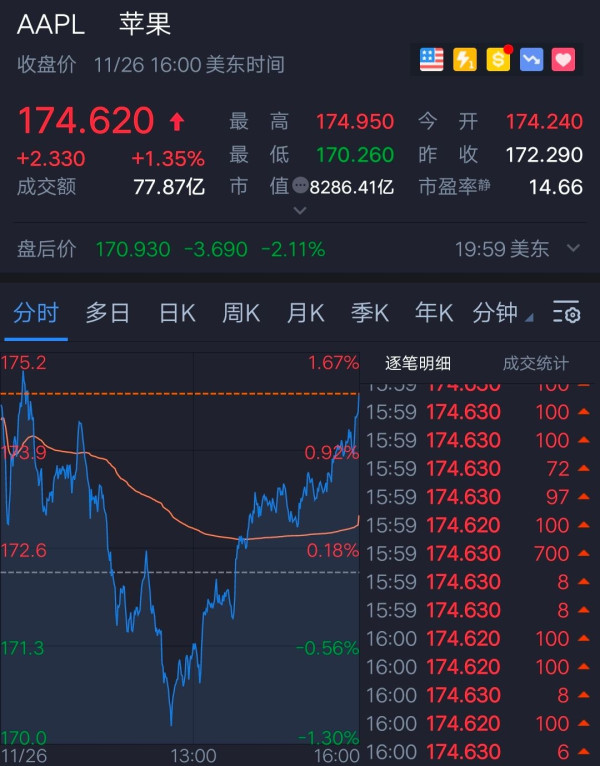Expand the 盘后价 after-hours row
This screenshot has width=600, height=766.
click(573, 248)
